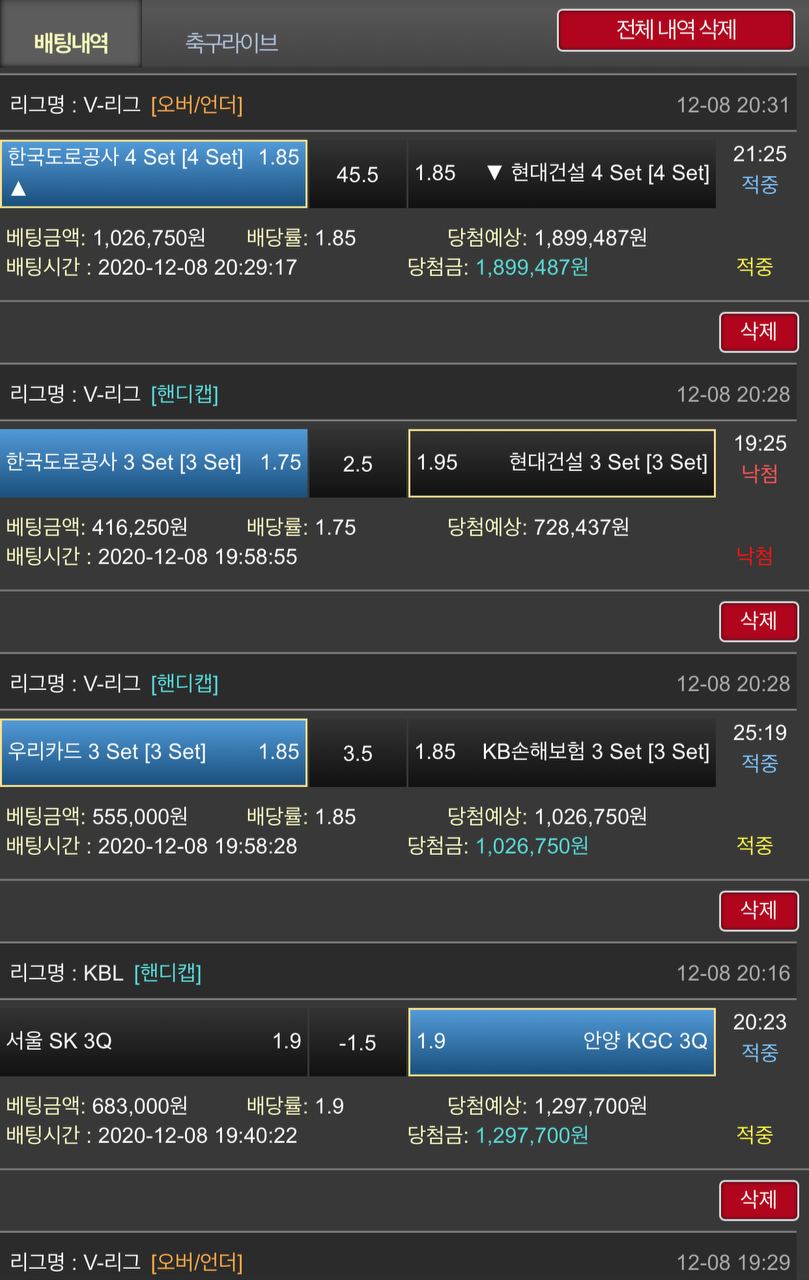This screenshot has width=809, height=1280.
Task: Delete the 한국도로공사 4 Set 오버/언더 bet
Action: (758, 332)
